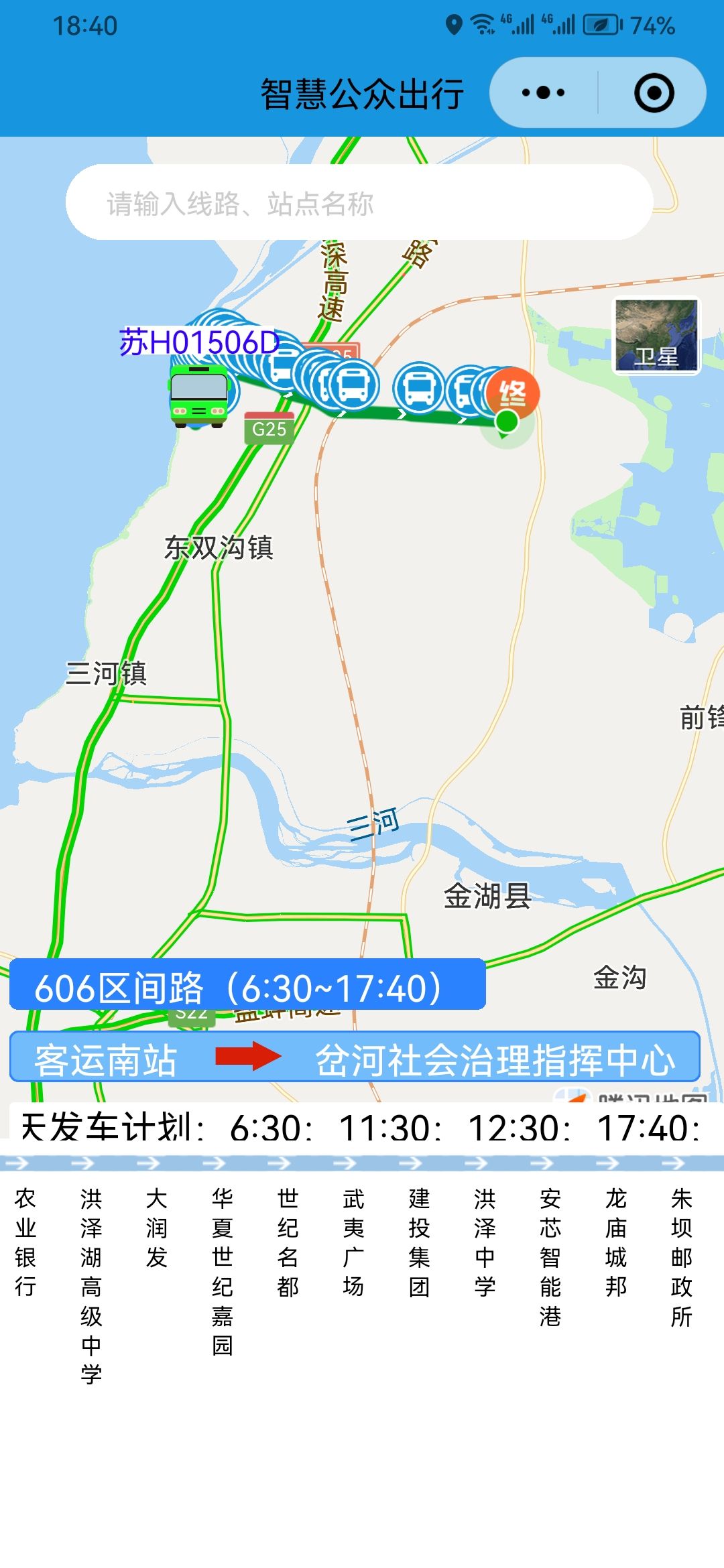Tap the route and stop search field
The height and width of the screenshot is (1568, 724).
point(359,202)
